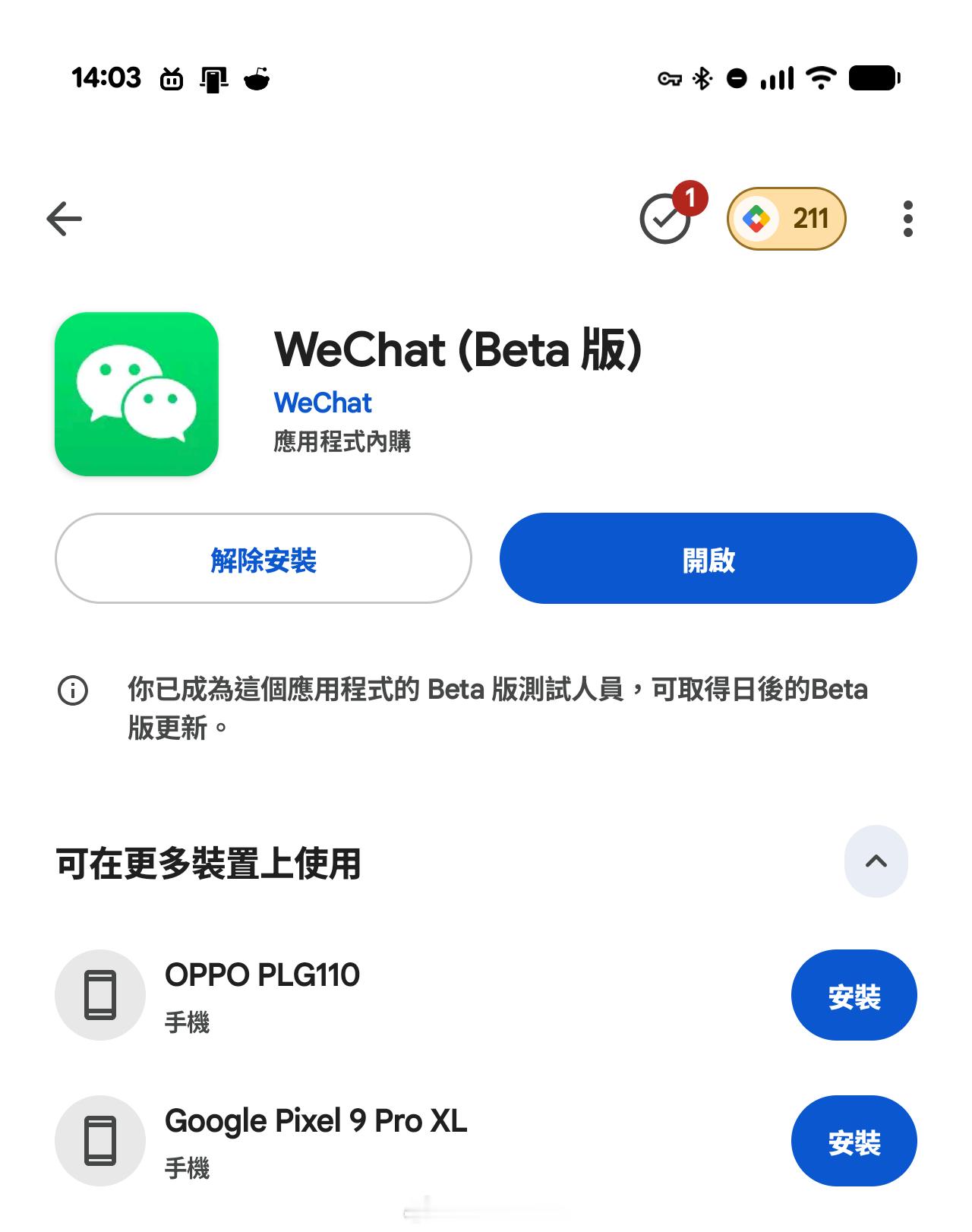The image size is (972, 1232).
Task: Tap the Bluetooth icon in the status bar
Action: click(702, 78)
